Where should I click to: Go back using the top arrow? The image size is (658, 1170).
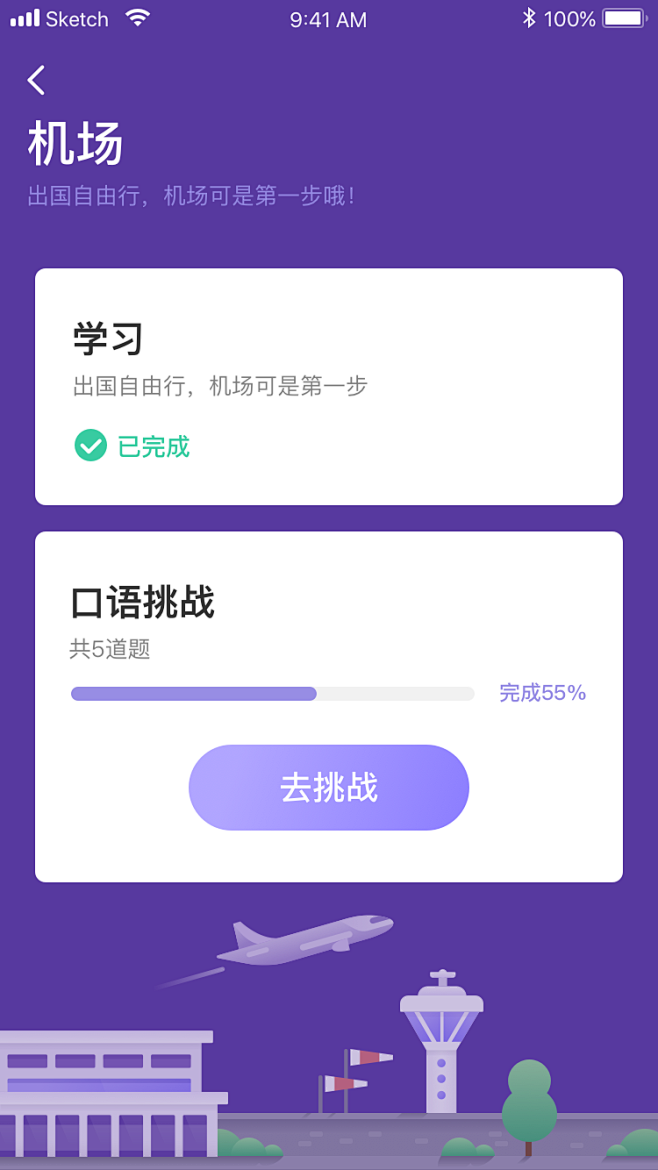click(37, 80)
